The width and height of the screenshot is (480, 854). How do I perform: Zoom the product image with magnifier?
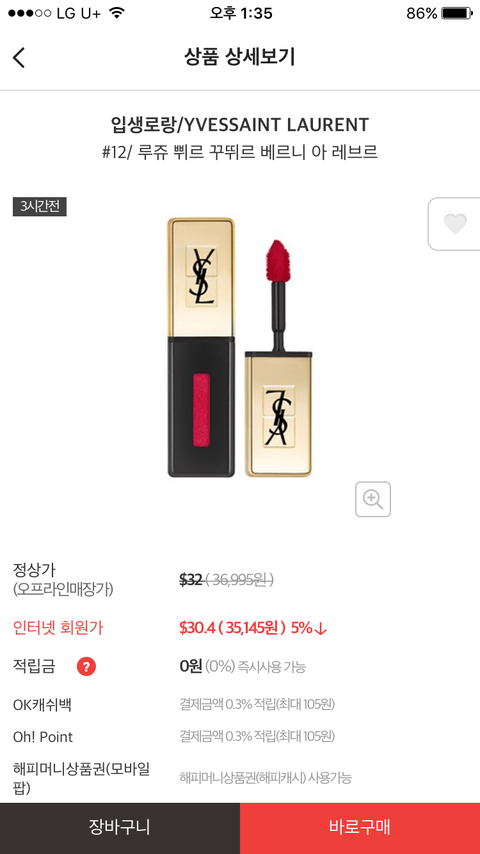point(373,499)
